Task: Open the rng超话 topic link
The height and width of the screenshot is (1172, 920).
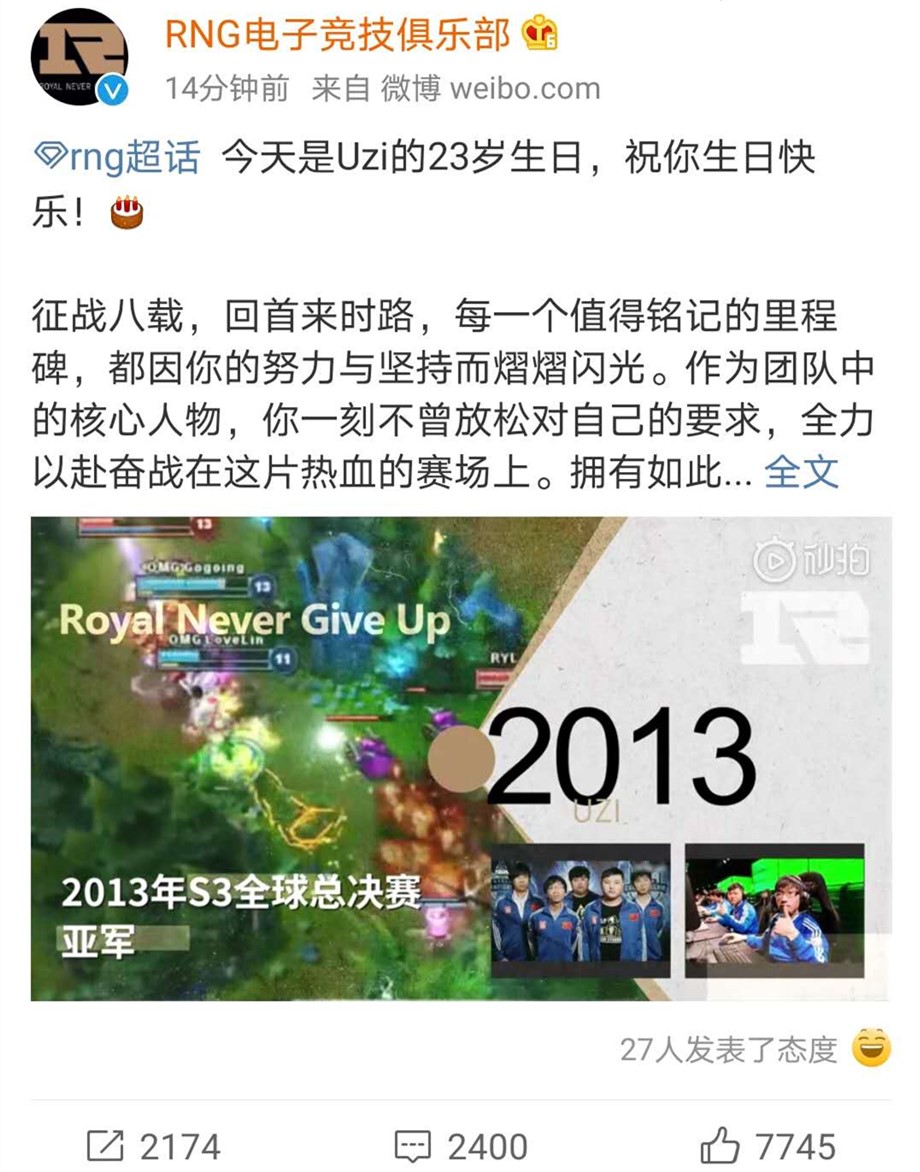Action: pyautogui.click(x=118, y=158)
